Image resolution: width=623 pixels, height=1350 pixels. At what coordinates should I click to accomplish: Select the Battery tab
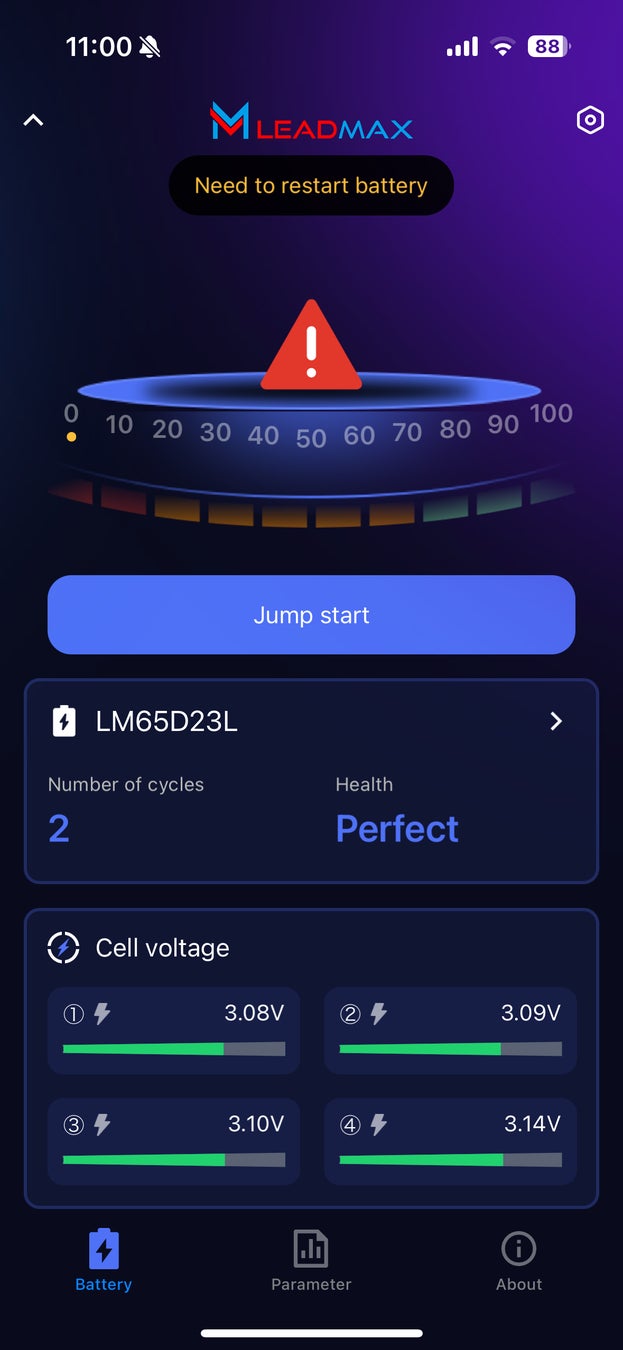coord(104,1260)
